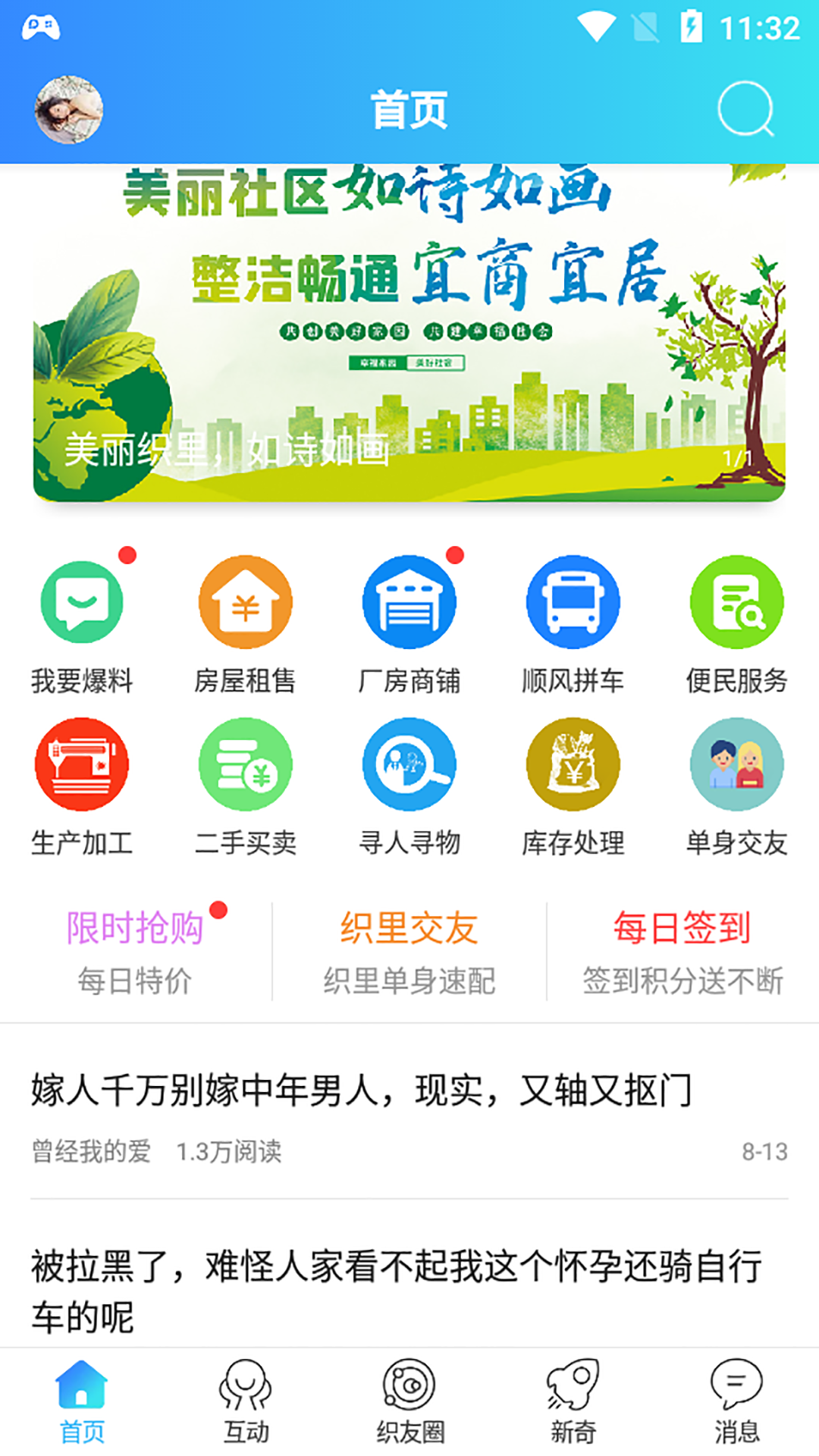The image size is (819, 1456).
Task: Switch to the 互动 tab
Action: (x=245, y=1403)
